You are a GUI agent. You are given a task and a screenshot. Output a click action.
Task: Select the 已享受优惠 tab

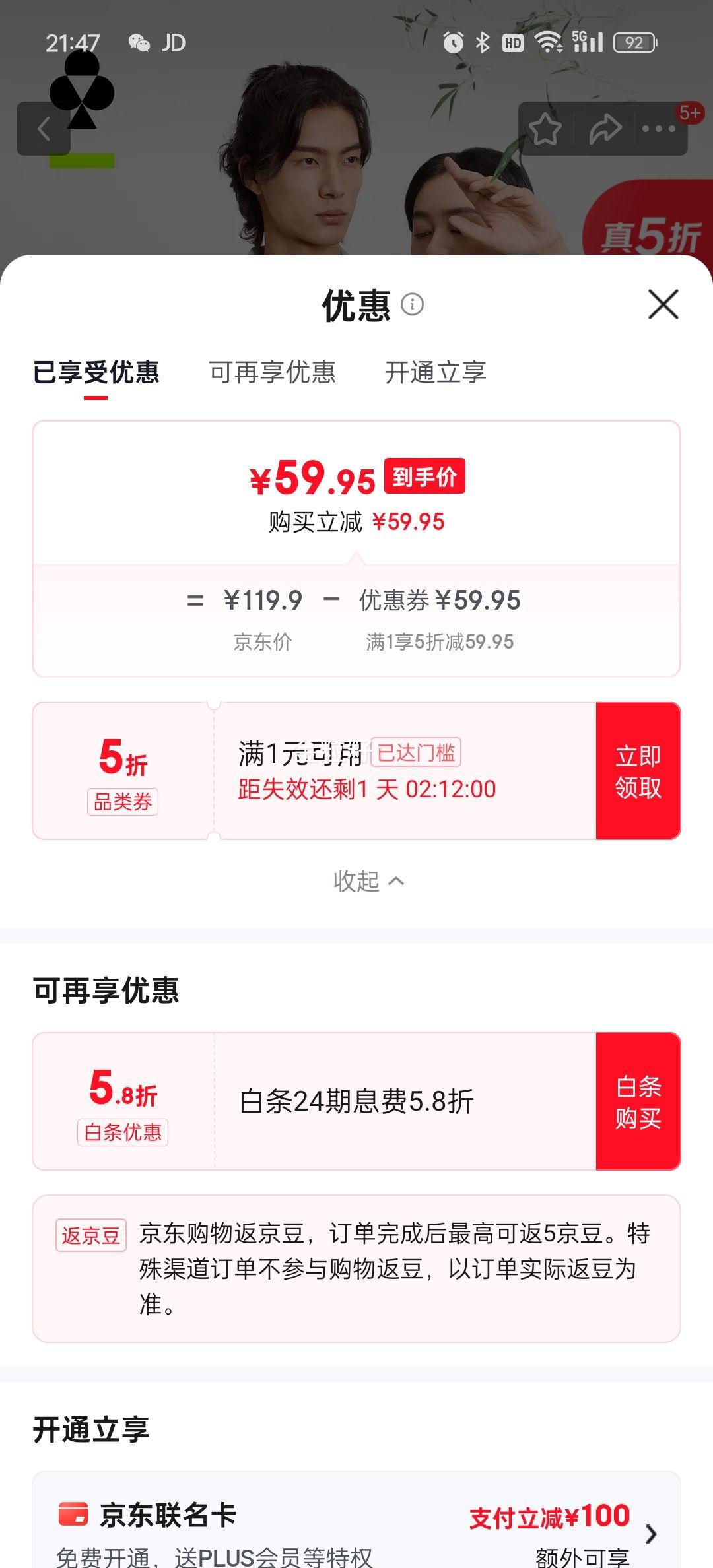point(96,373)
